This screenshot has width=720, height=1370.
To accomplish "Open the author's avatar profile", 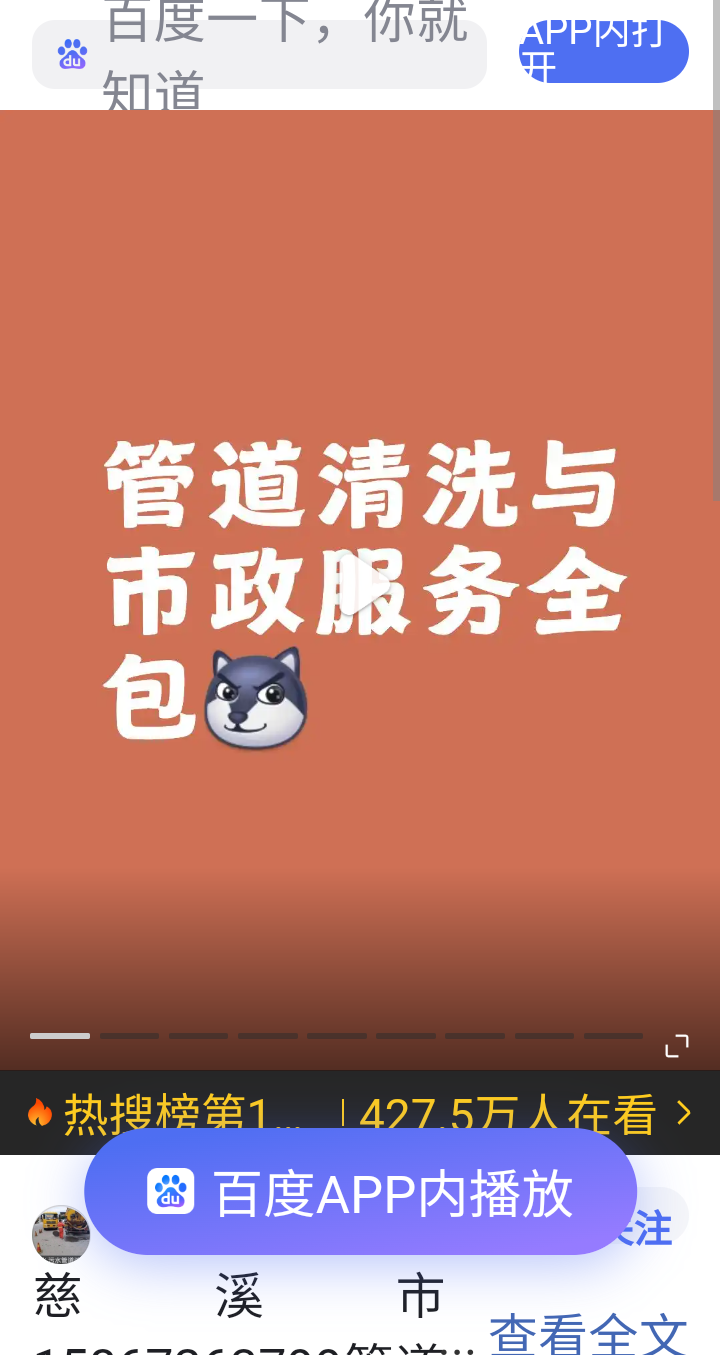I will [61, 1234].
